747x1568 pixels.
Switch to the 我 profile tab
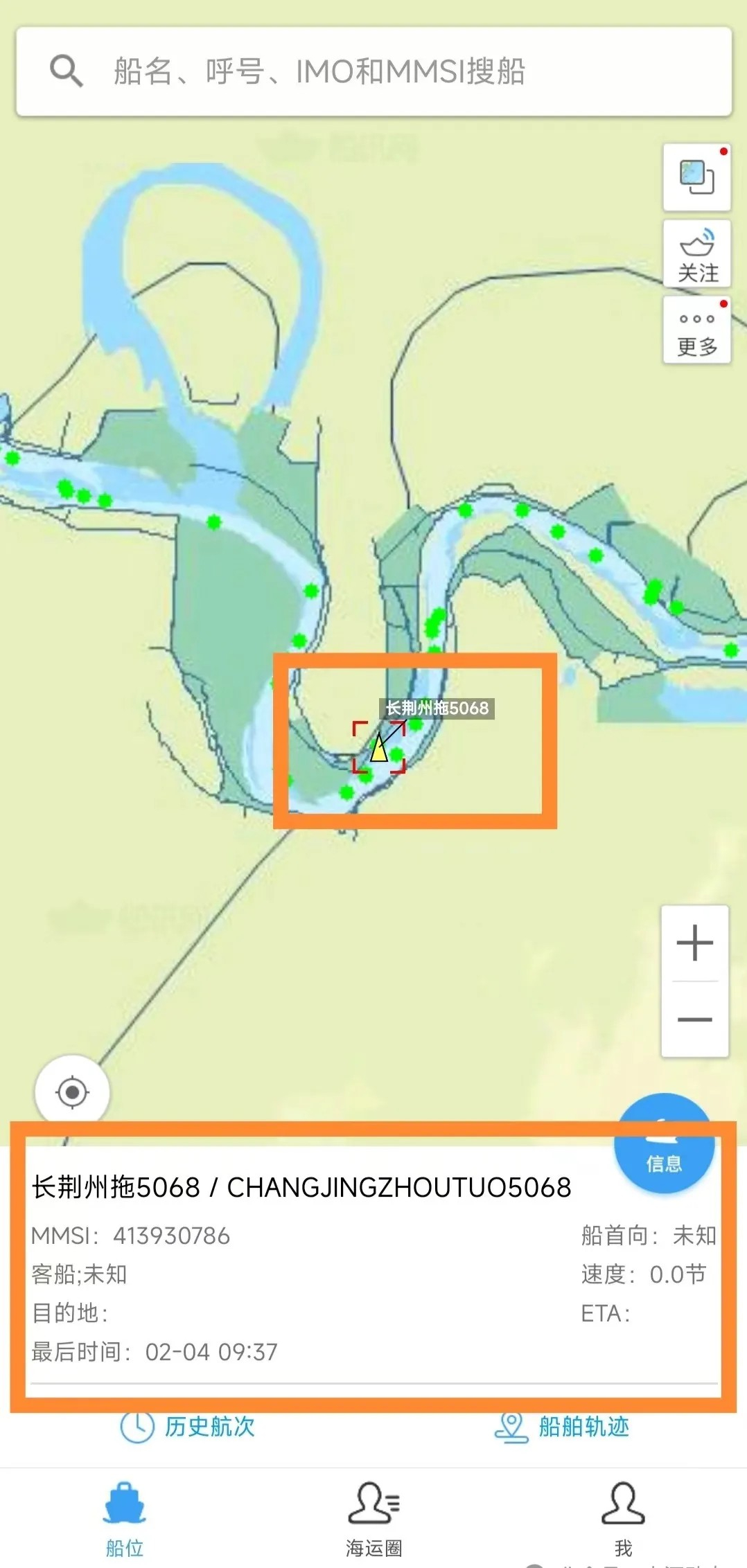(x=623, y=1518)
